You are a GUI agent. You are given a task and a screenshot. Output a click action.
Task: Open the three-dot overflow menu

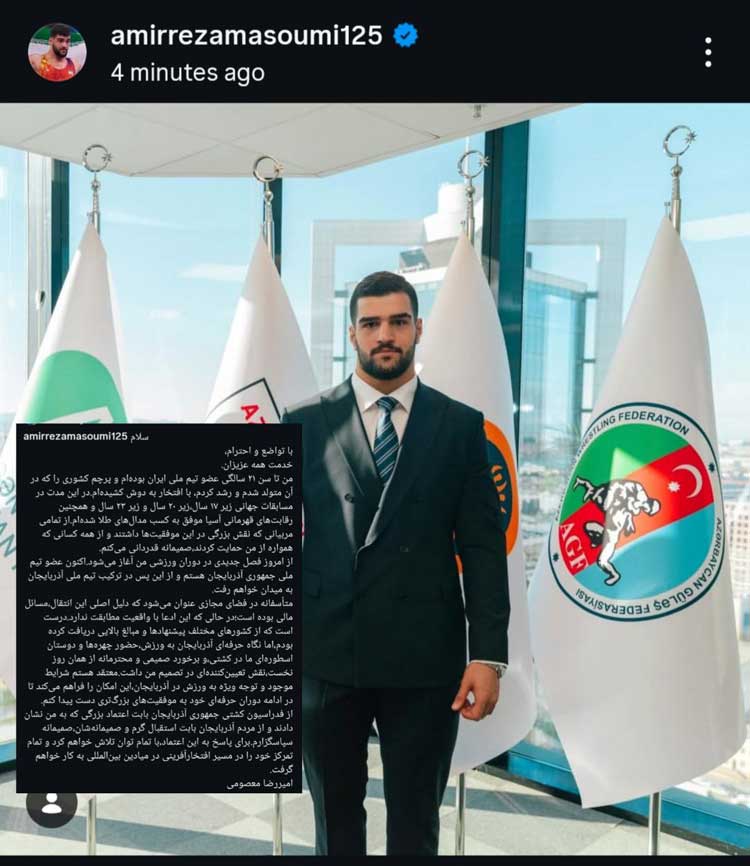pyautogui.click(x=707, y=52)
